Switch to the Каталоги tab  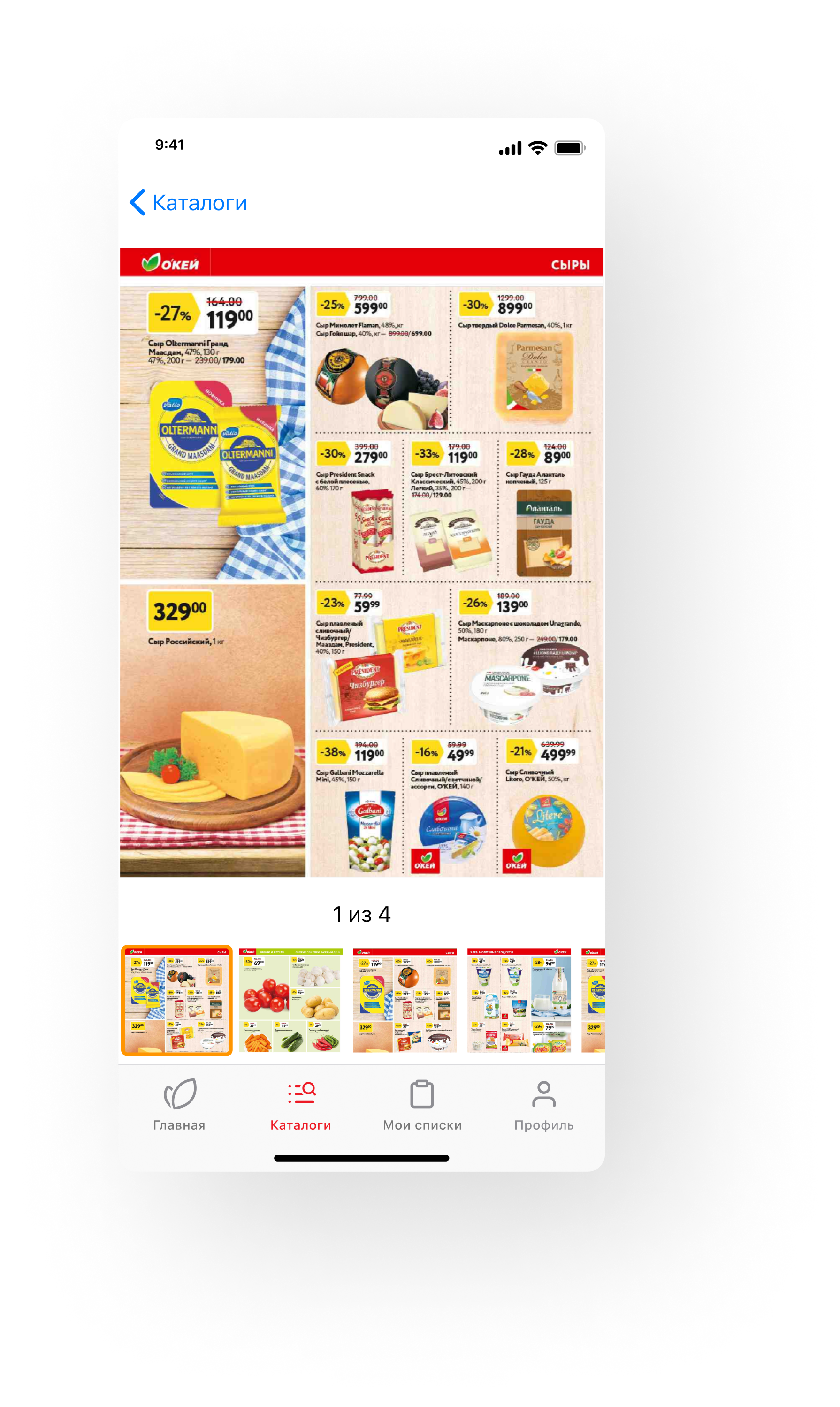coord(300,1105)
